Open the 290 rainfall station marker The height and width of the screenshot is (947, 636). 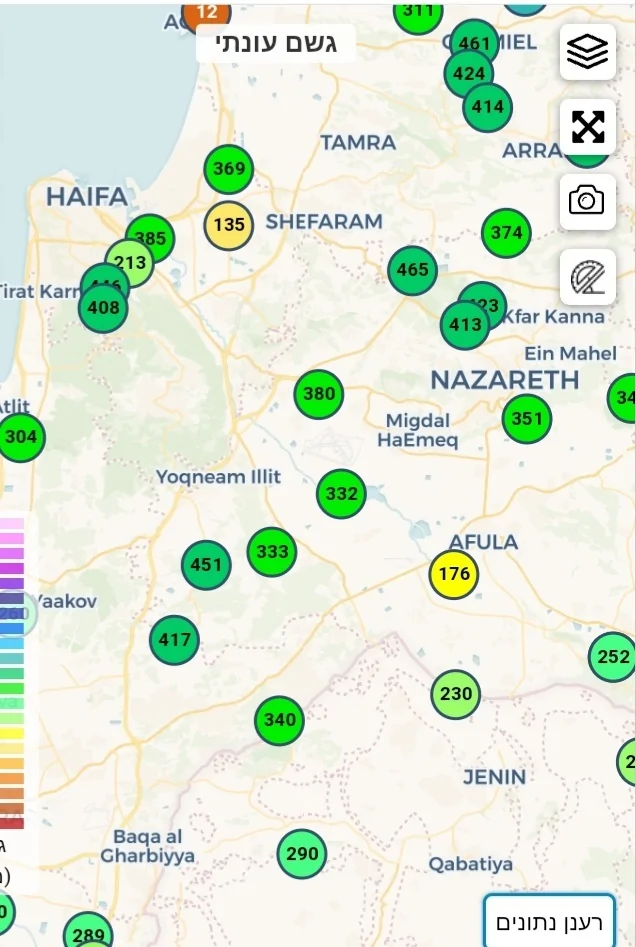pyautogui.click(x=302, y=854)
